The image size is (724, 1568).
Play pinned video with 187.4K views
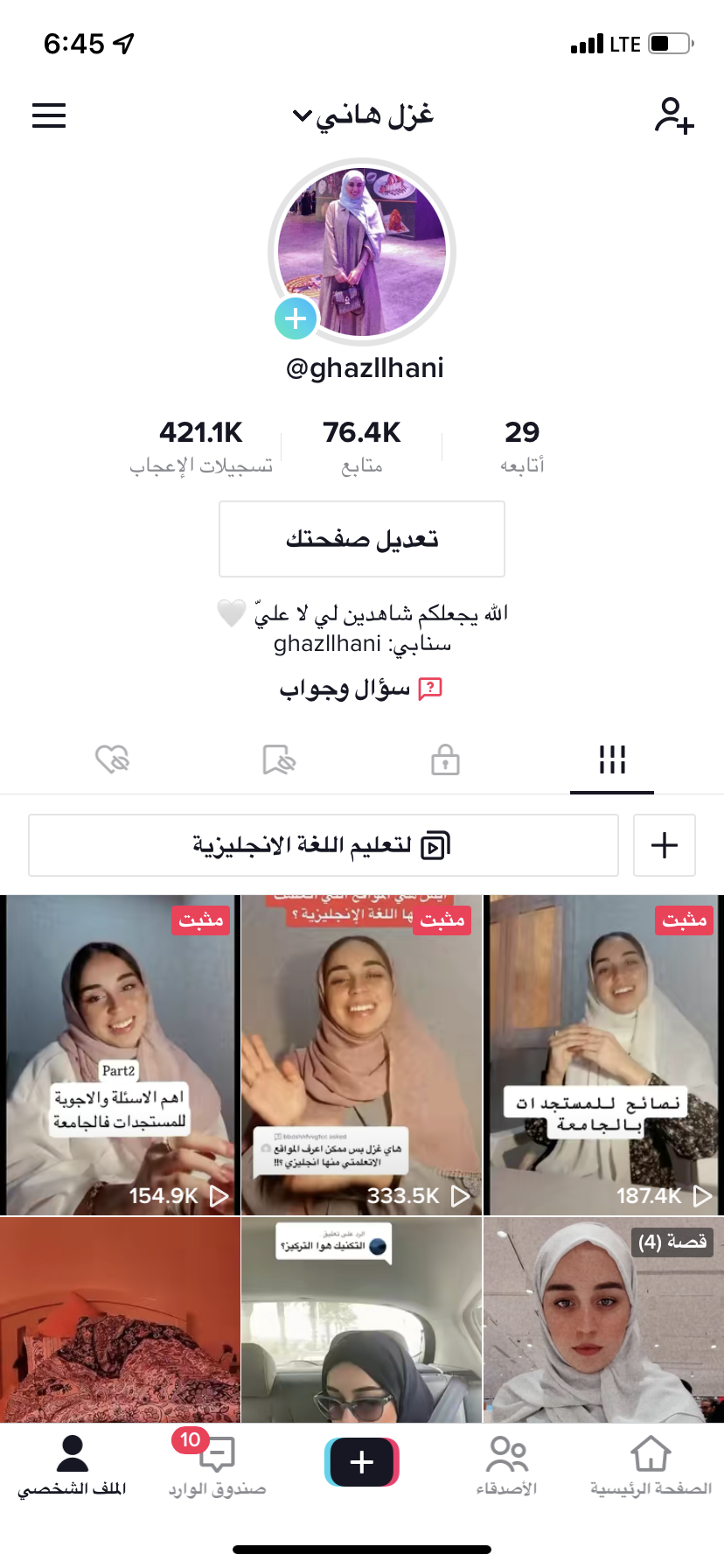pyautogui.click(x=603, y=1055)
